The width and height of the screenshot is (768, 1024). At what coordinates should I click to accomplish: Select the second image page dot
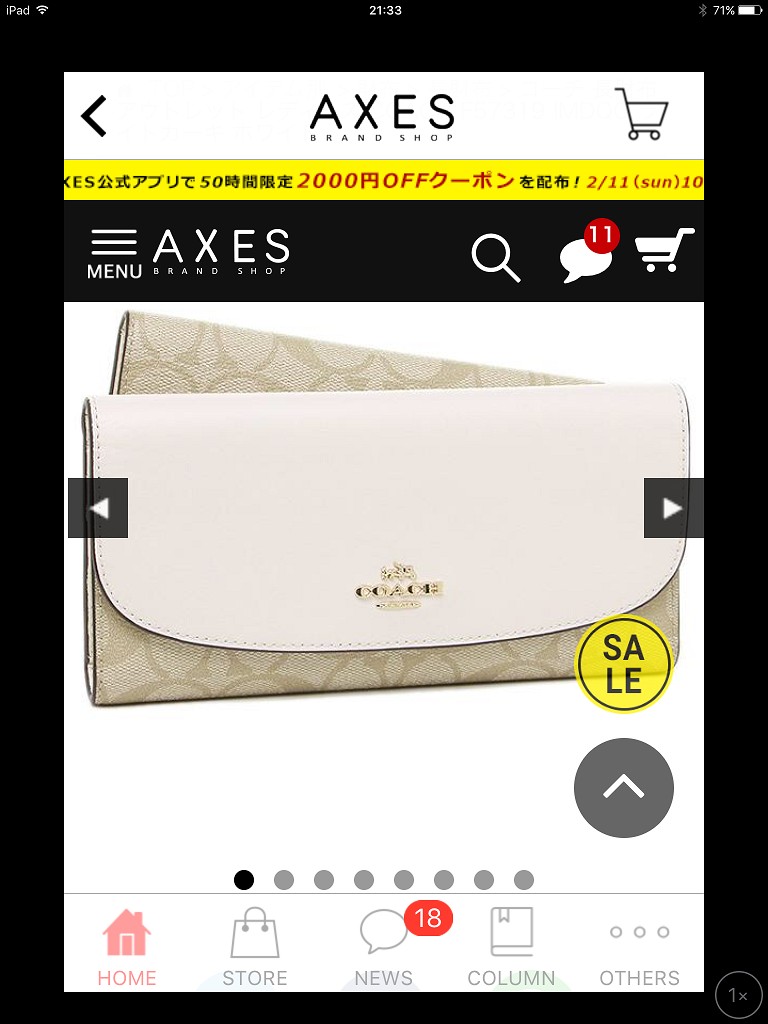click(284, 880)
